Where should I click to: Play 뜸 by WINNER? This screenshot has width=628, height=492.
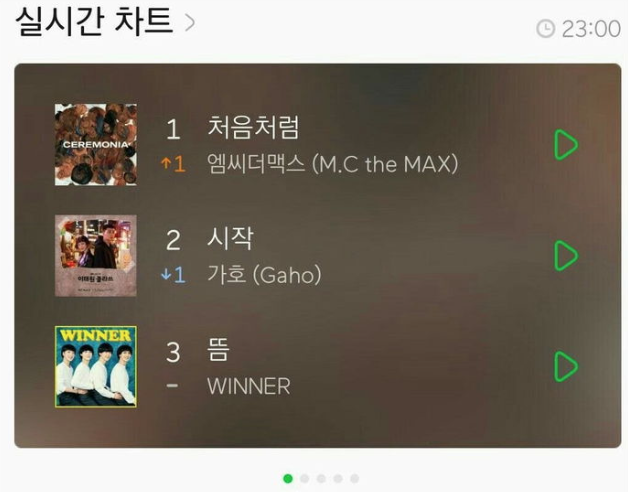(566, 367)
